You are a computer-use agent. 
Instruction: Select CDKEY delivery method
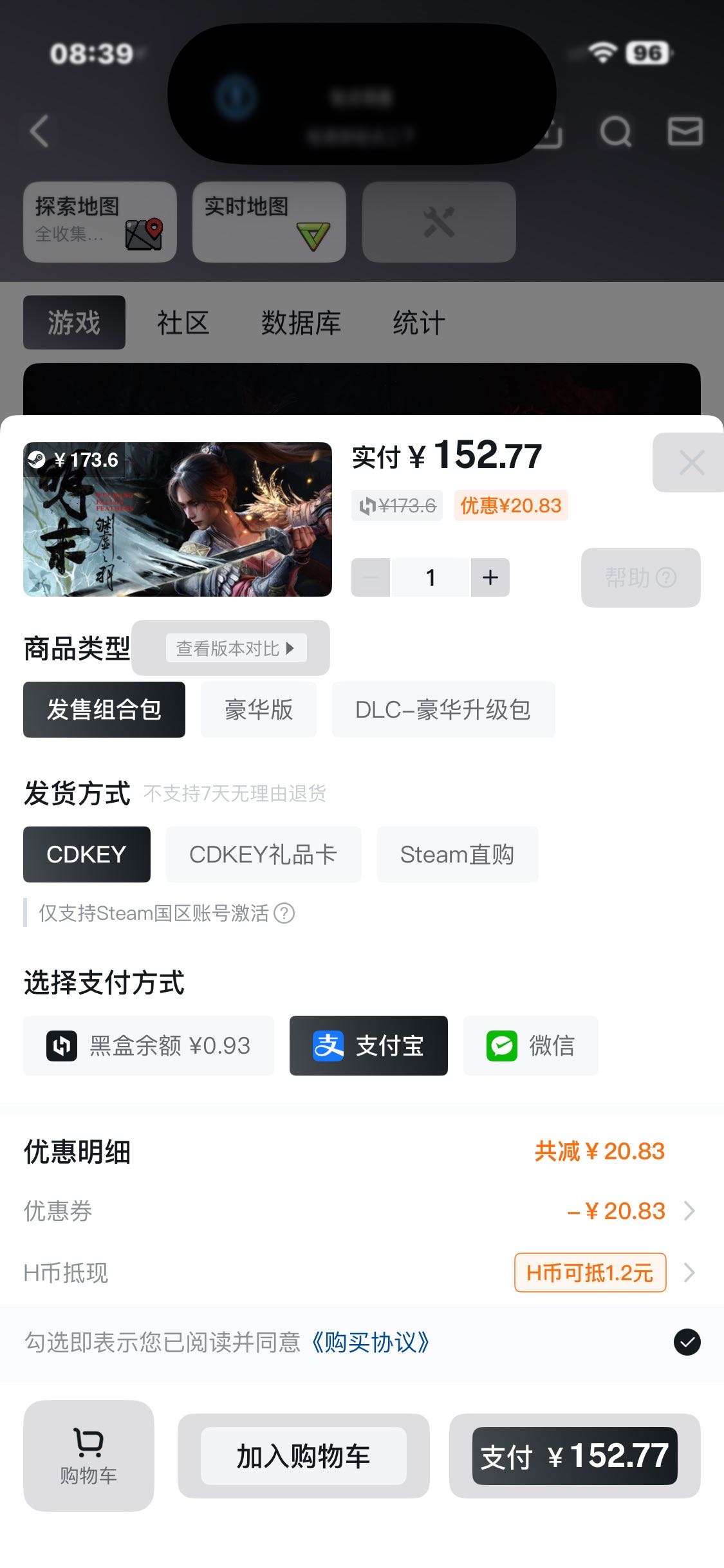point(86,855)
